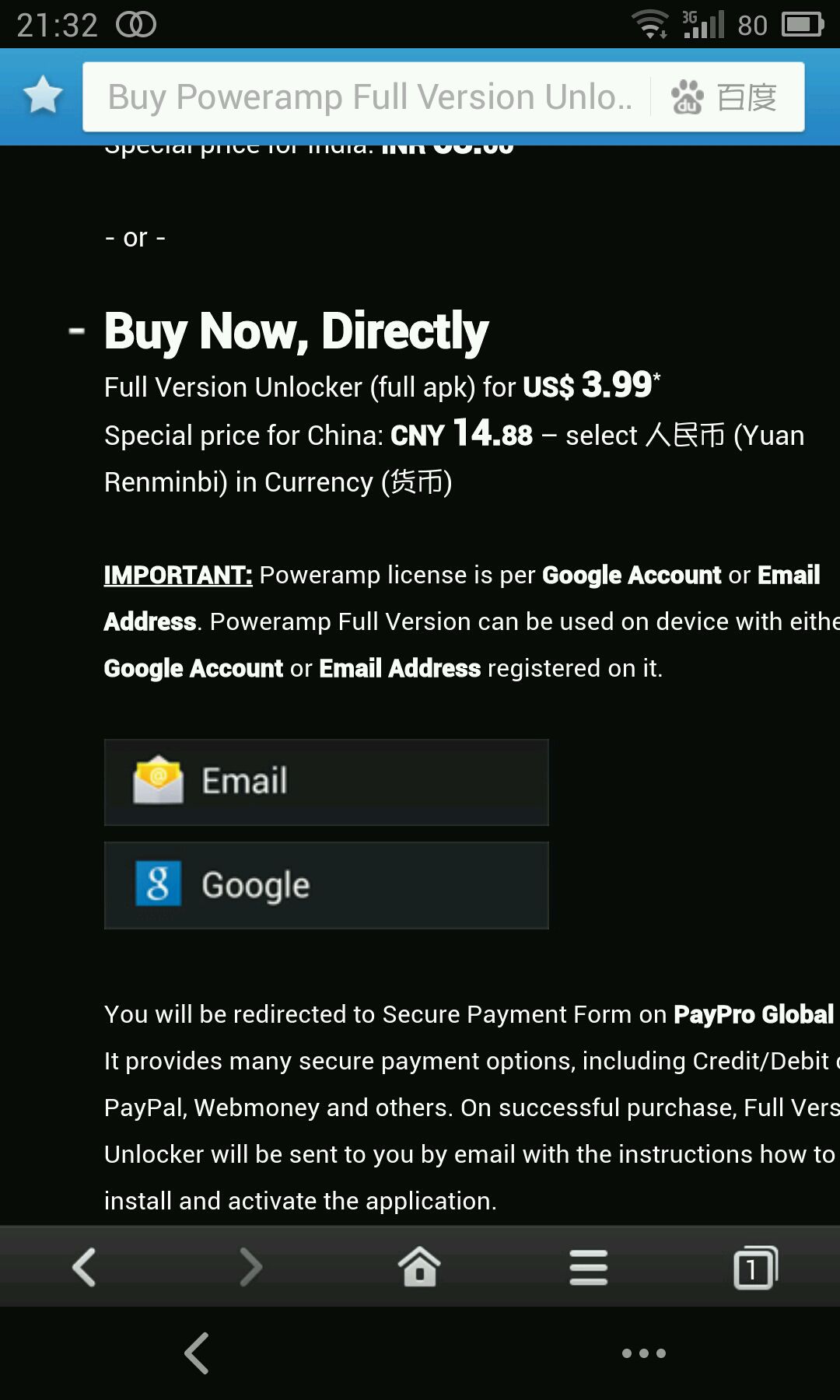Viewport: 840px width, 1400px height.
Task: Go forward to the next web page
Action: tap(251, 1267)
